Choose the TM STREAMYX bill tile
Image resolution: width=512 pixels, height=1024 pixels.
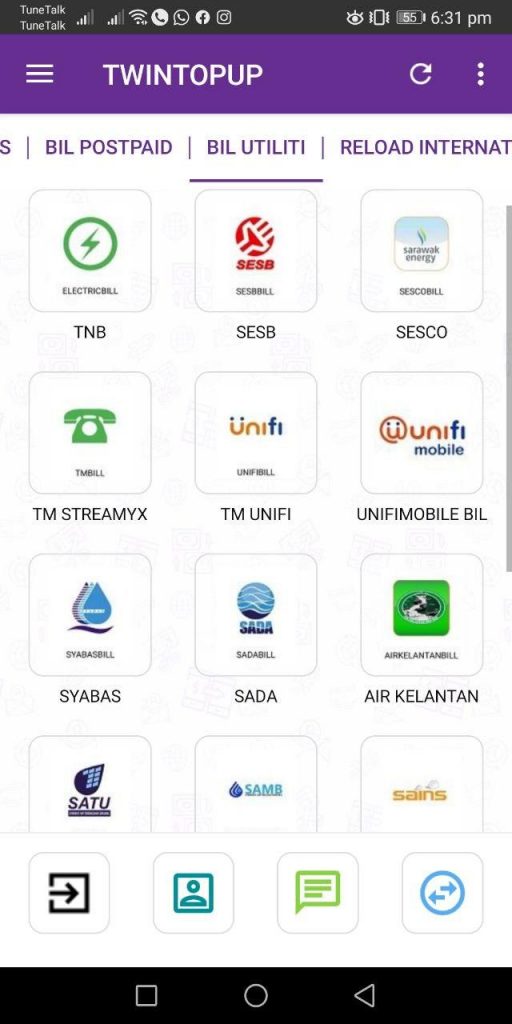pyautogui.click(x=90, y=433)
